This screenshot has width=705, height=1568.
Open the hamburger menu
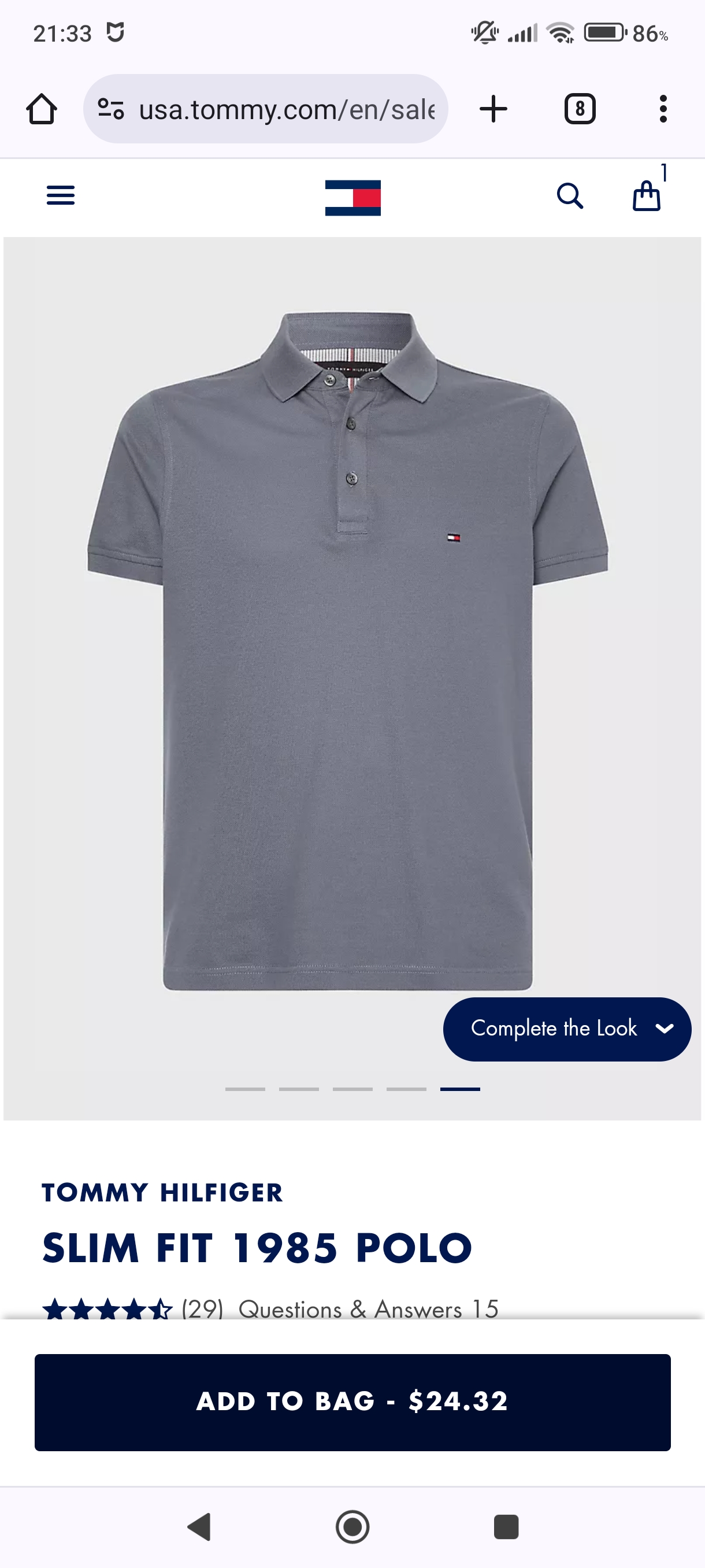tap(60, 195)
